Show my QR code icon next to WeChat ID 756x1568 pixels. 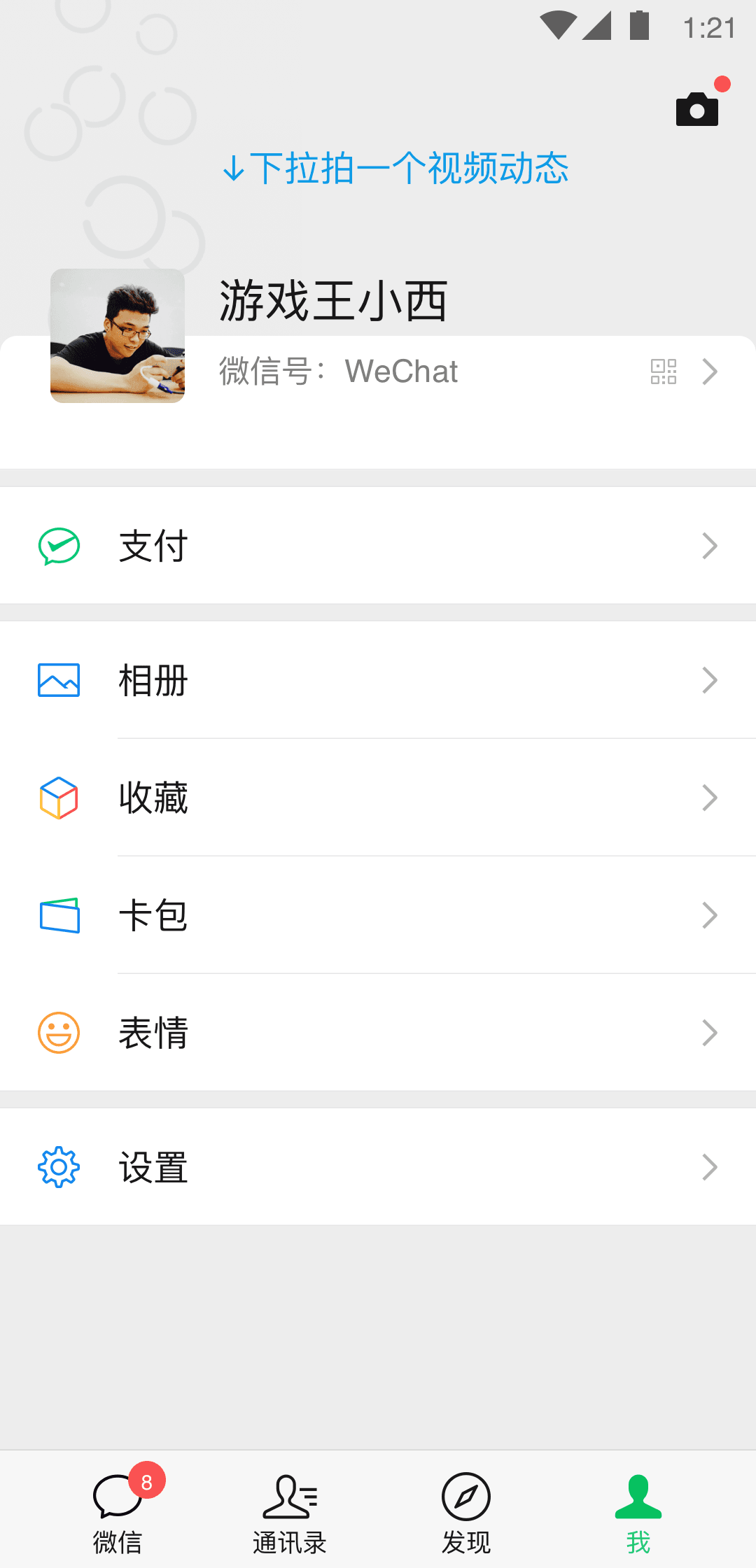click(x=662, y=372)
